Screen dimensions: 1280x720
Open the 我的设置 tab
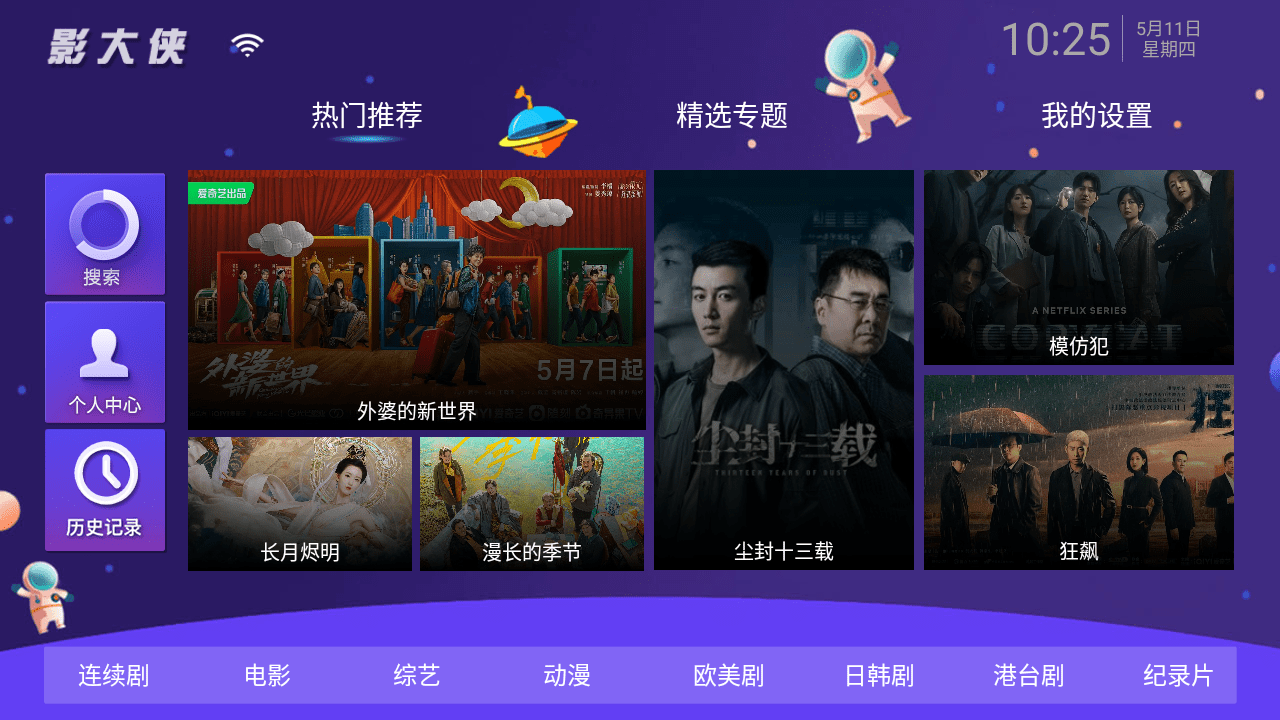(x=1096, y=116)
